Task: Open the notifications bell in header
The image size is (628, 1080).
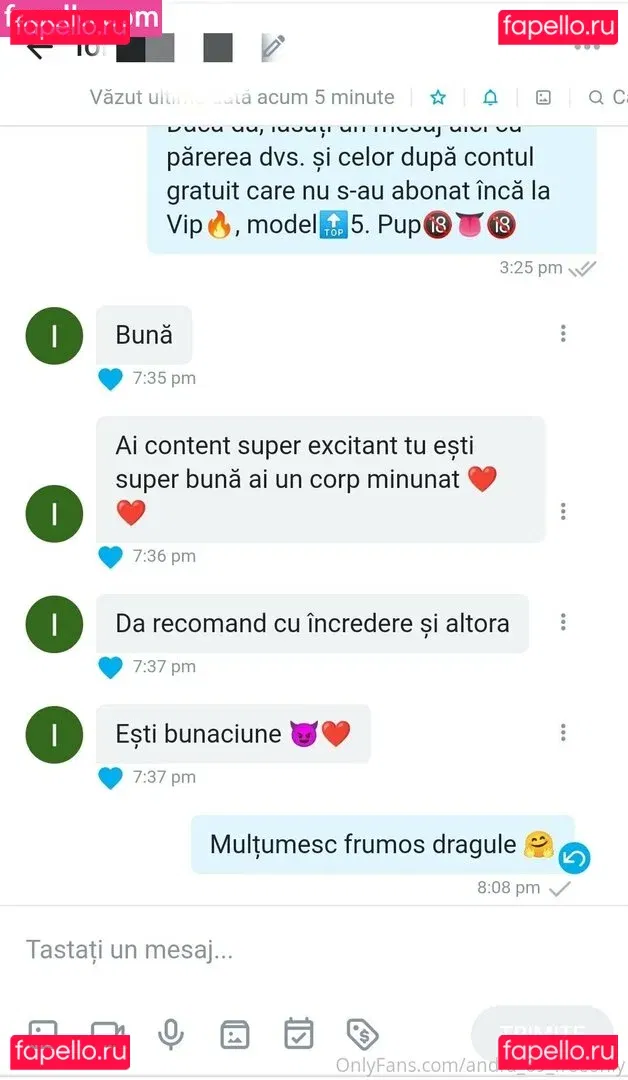Action: 490,97
